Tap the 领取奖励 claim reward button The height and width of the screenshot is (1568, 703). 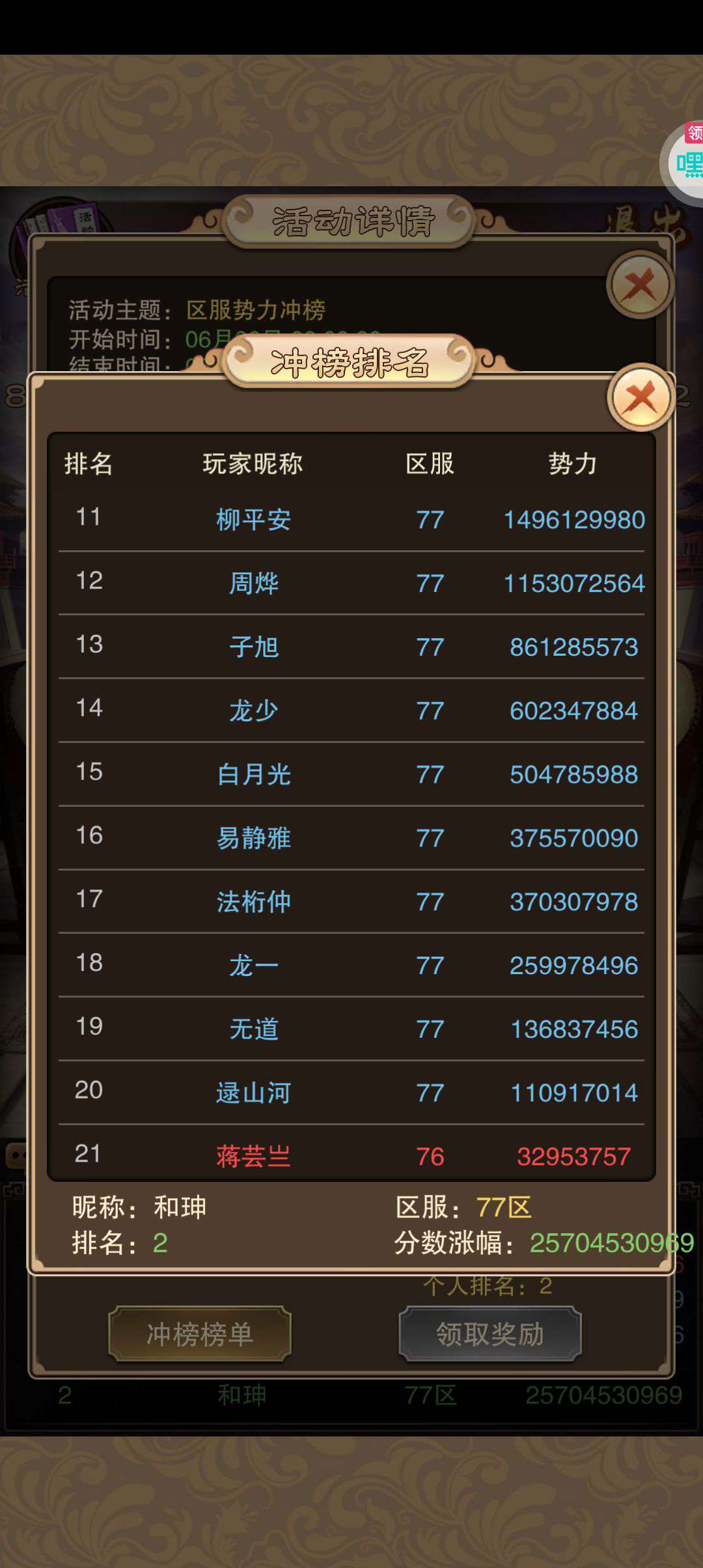point(489,1334)
